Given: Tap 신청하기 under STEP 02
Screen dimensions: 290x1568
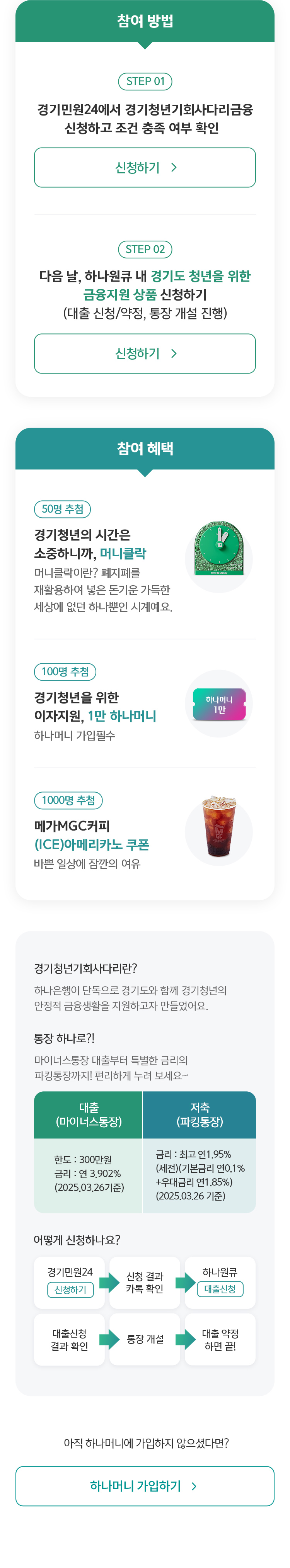Looking at the screenshot, I should [x=144, y=353].
